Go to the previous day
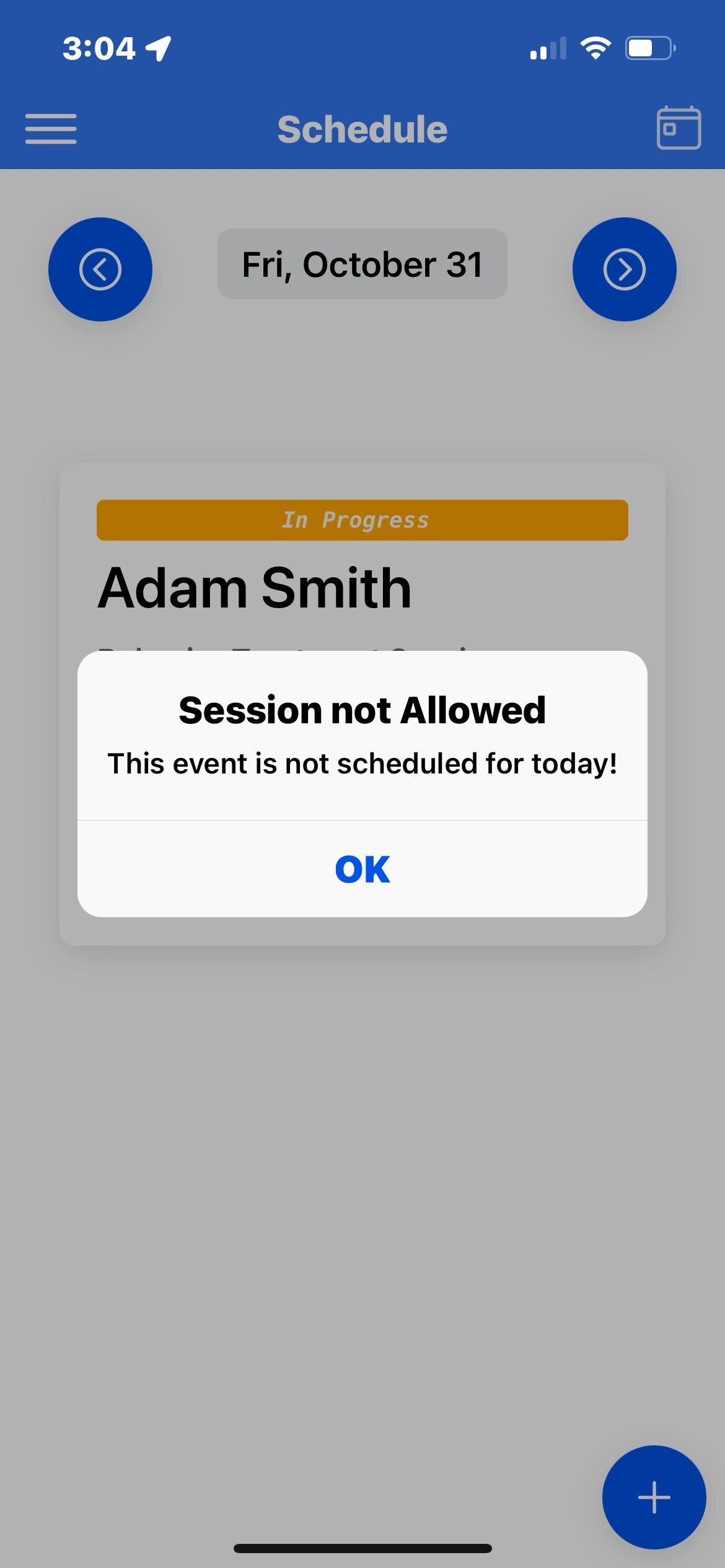The image size is (725, 1568). (100, 269)
